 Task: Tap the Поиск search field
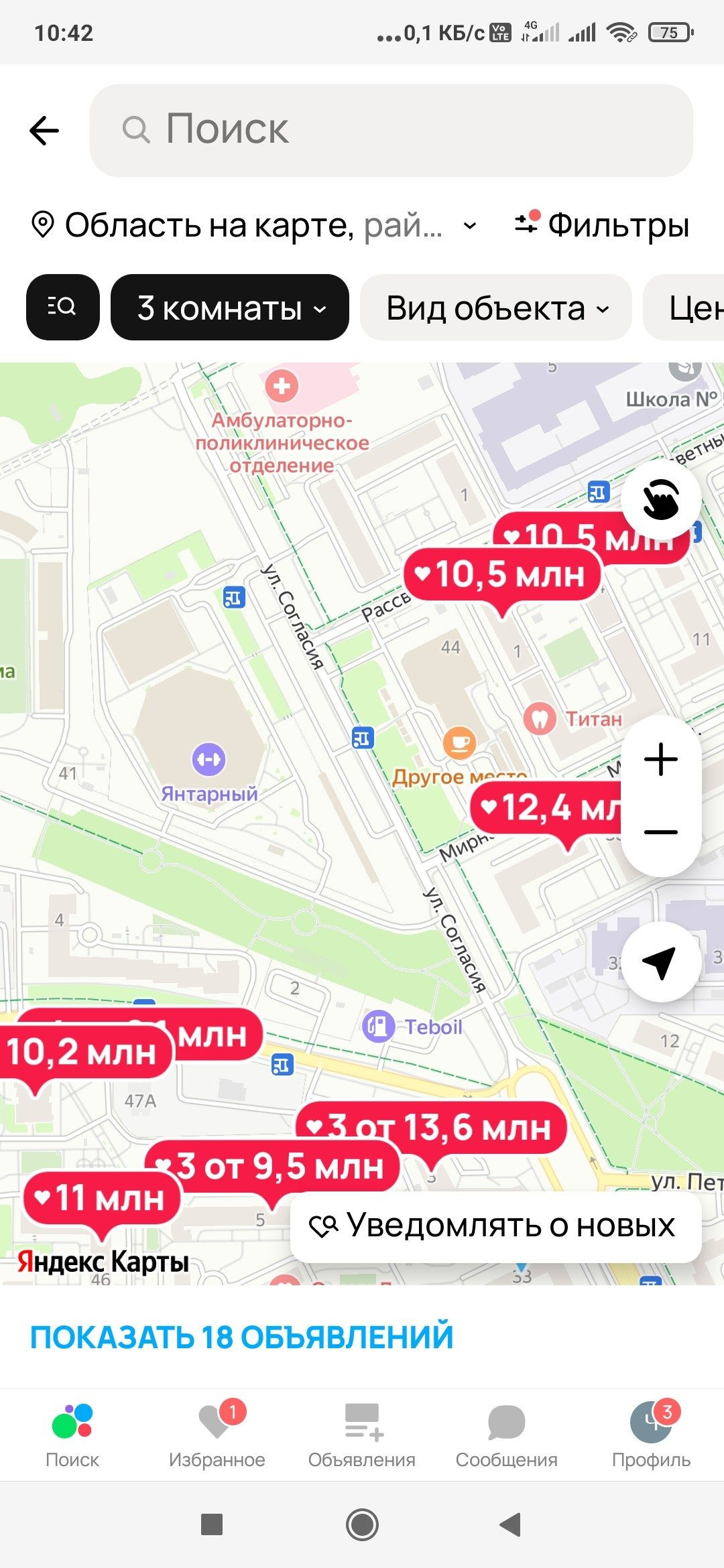(391, 130)
